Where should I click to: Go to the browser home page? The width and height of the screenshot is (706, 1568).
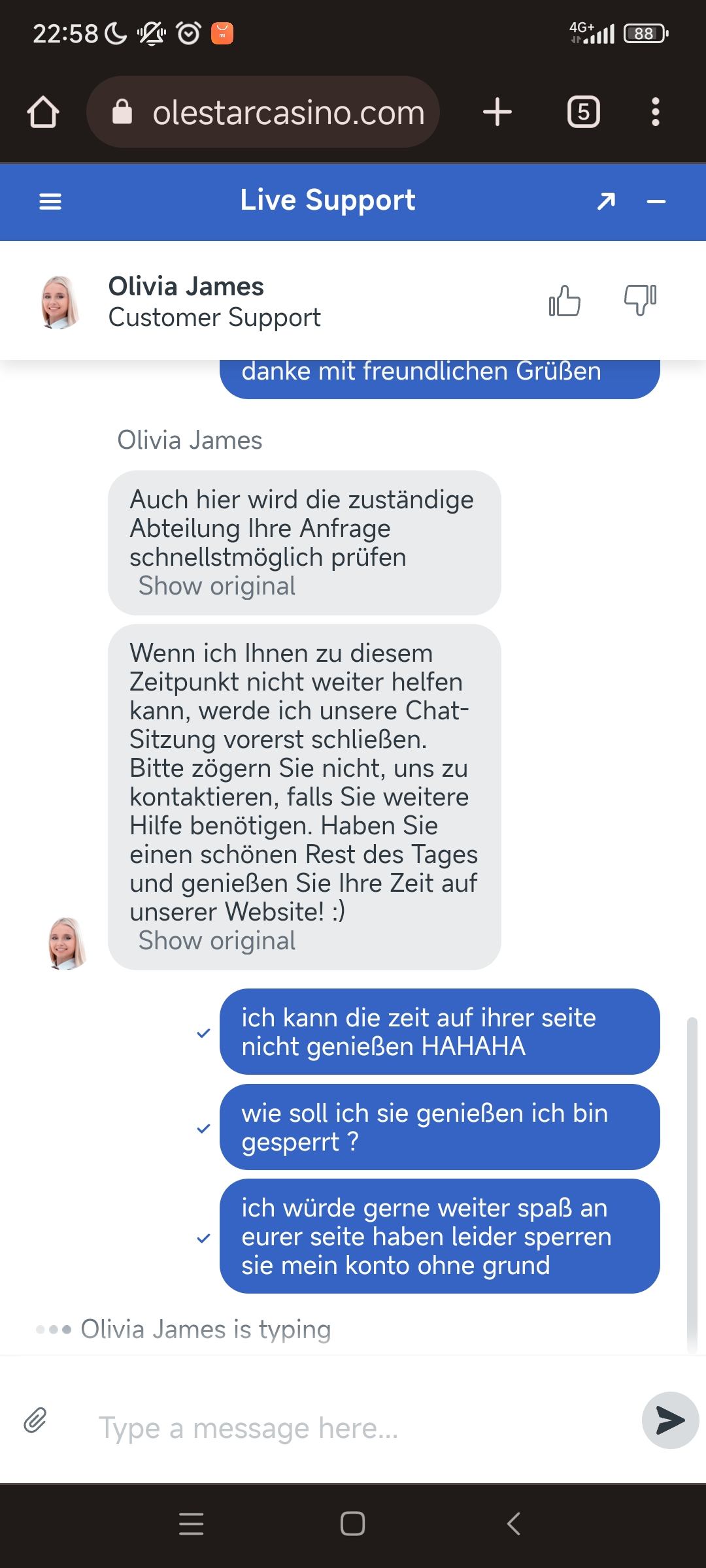tap(43, 112)
